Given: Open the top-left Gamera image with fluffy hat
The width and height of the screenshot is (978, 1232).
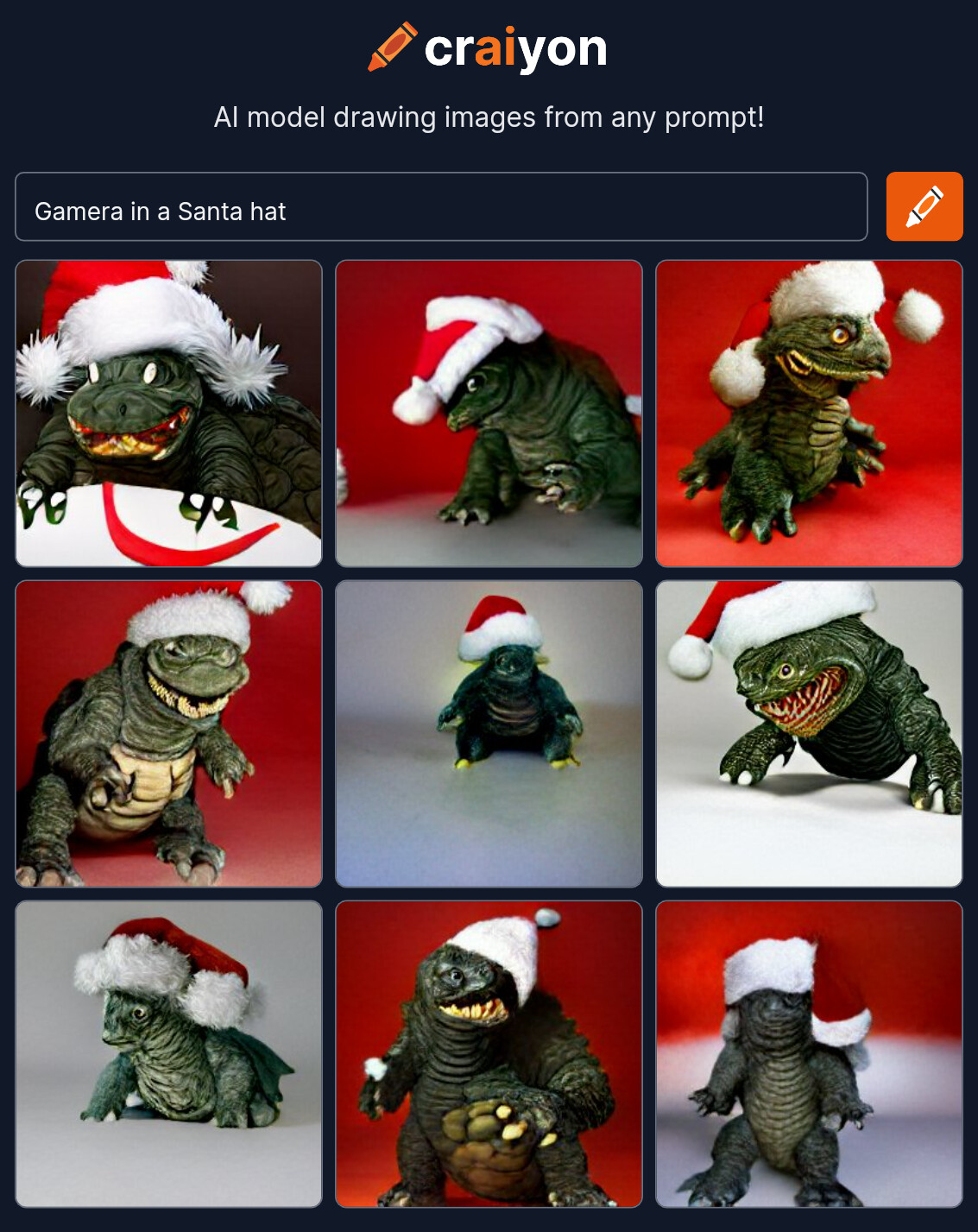Looking at the screenshot, I should 168,414.
